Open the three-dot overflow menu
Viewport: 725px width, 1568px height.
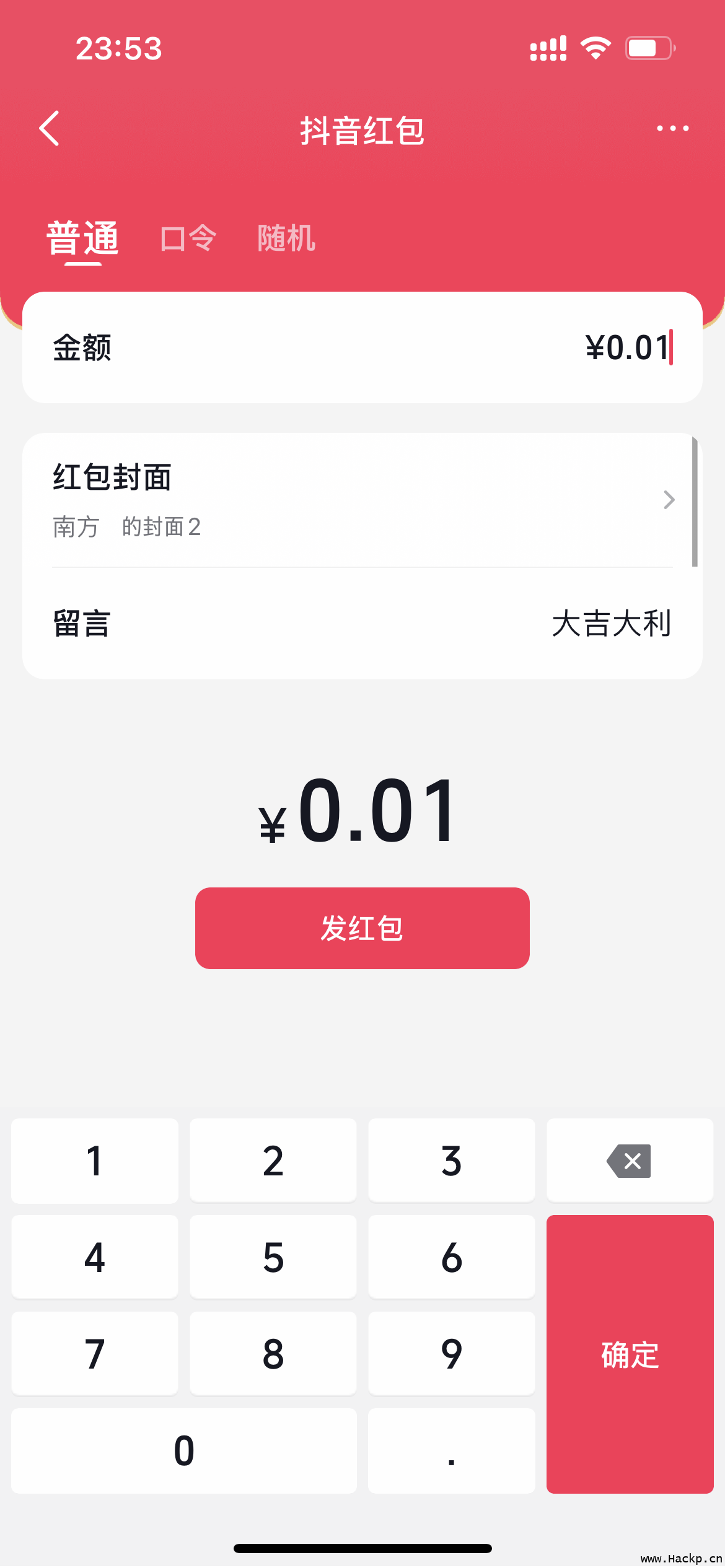click(x=672, y=129)
